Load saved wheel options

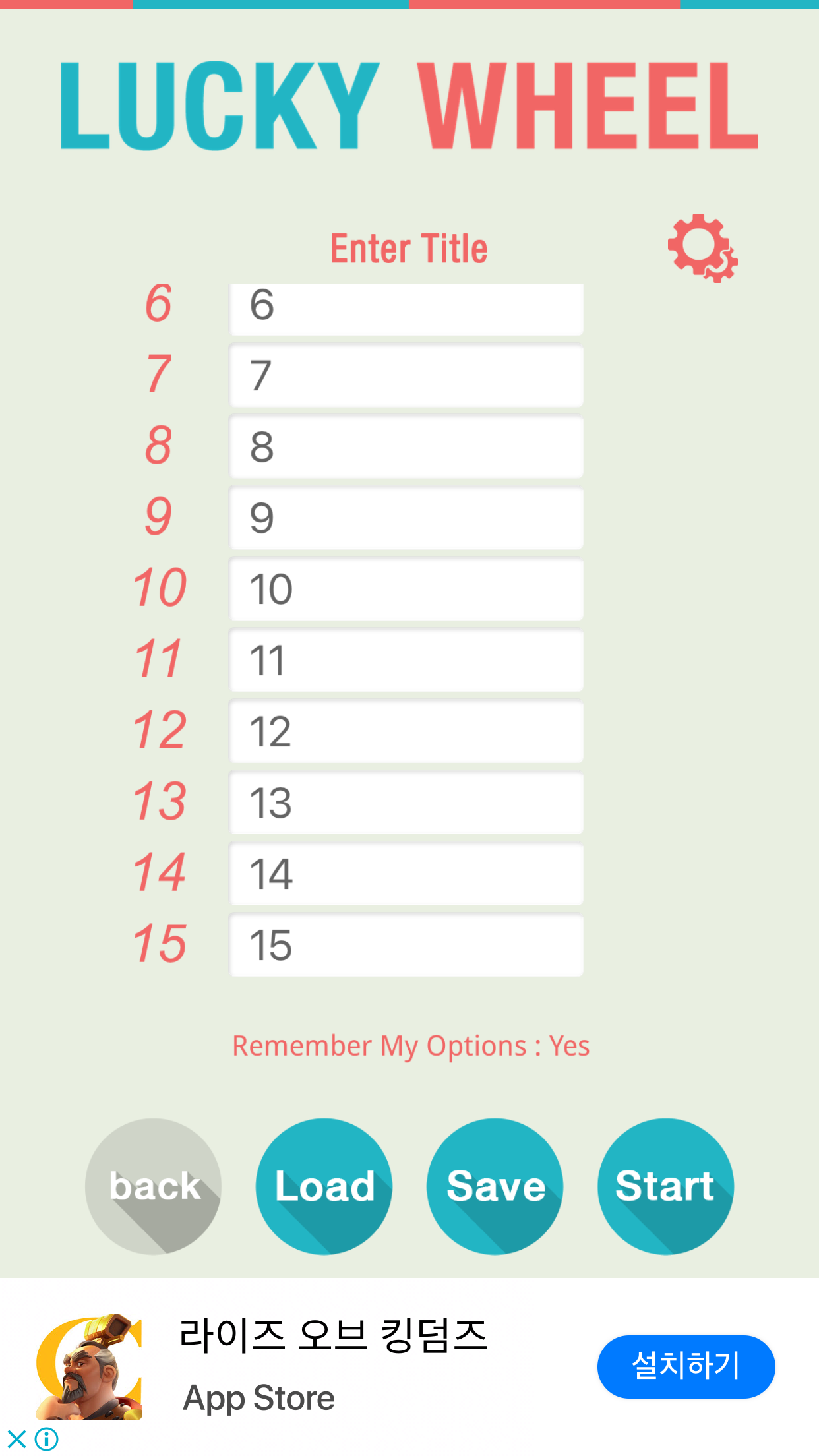click(x=324, y=1186)
